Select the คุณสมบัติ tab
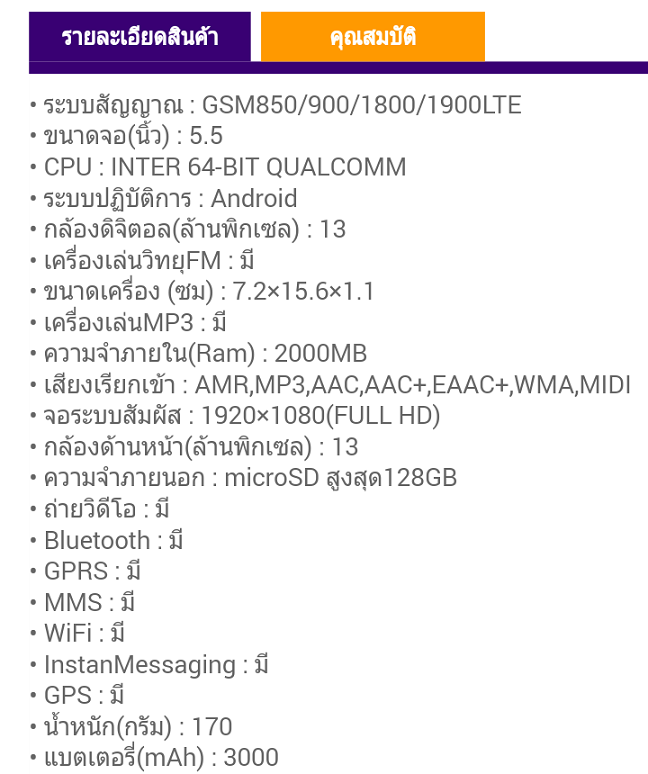648x774 pixels. pos(373,38)
